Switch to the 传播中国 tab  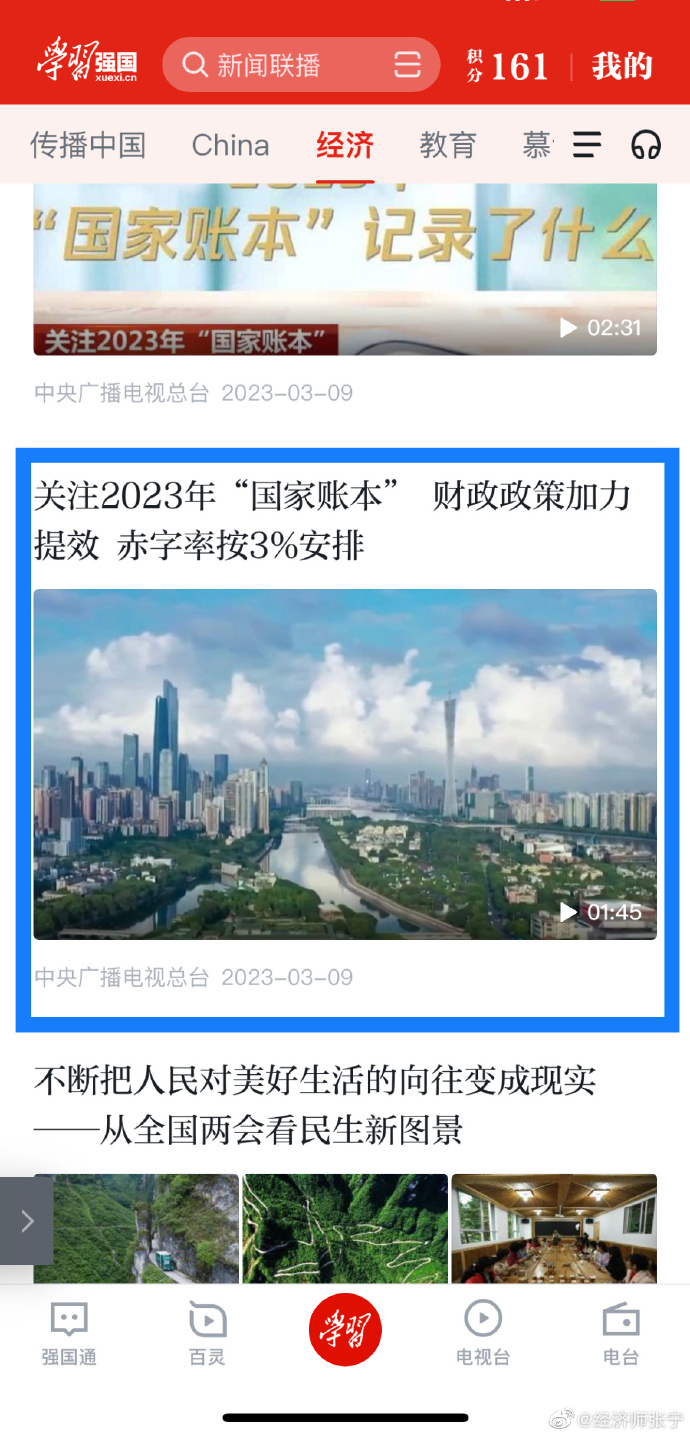click(x=88, y=146)
